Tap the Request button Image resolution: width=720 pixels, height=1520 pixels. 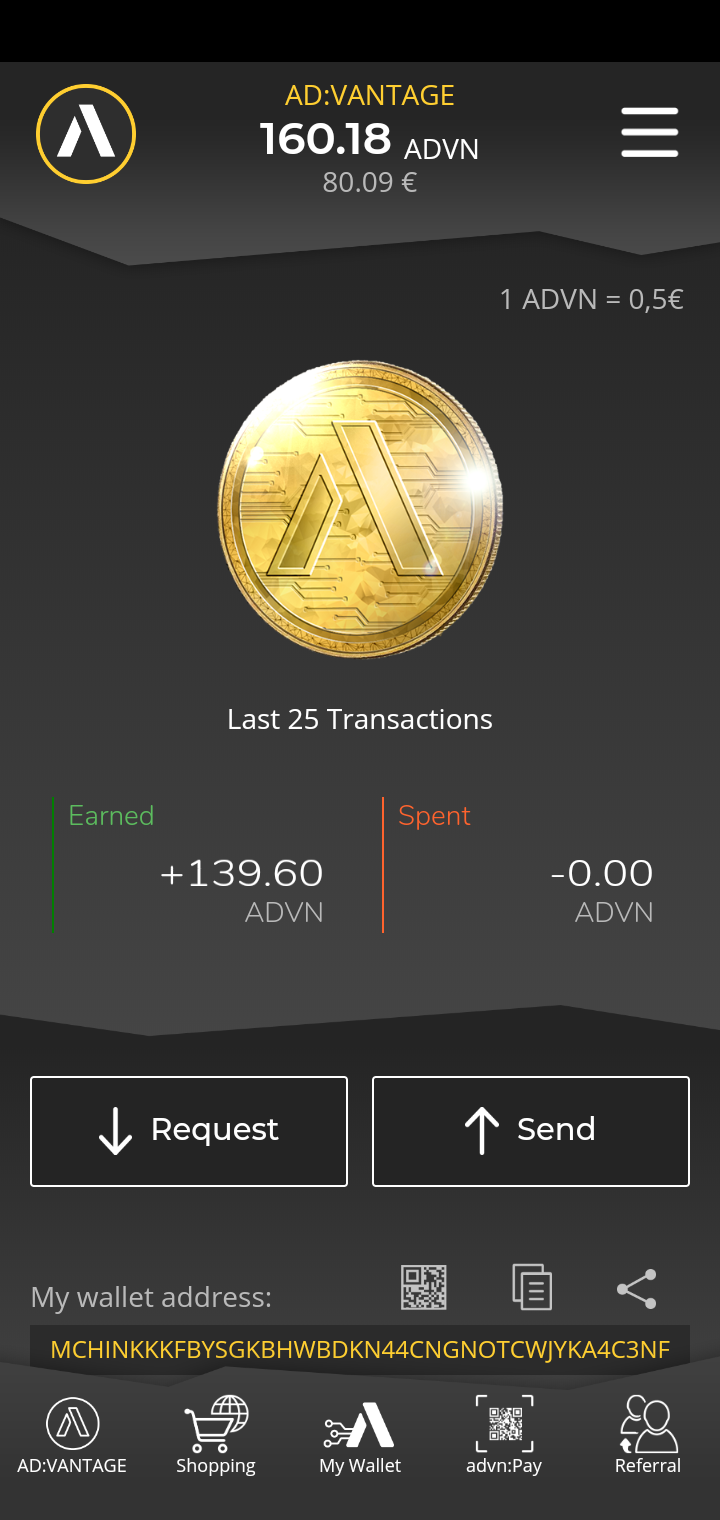[x=189, y=1131]
